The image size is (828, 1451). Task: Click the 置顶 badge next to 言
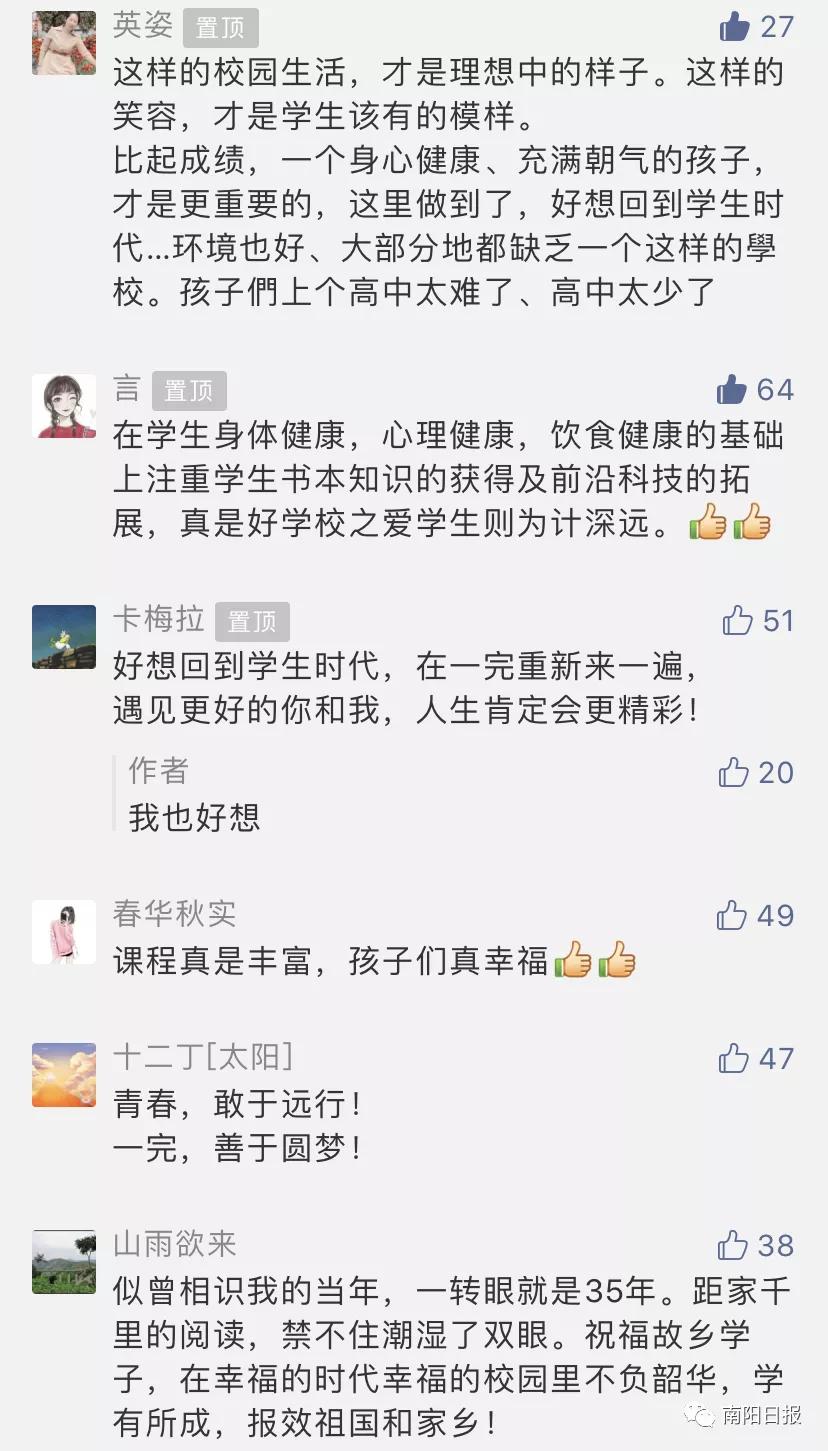point(189,390)
